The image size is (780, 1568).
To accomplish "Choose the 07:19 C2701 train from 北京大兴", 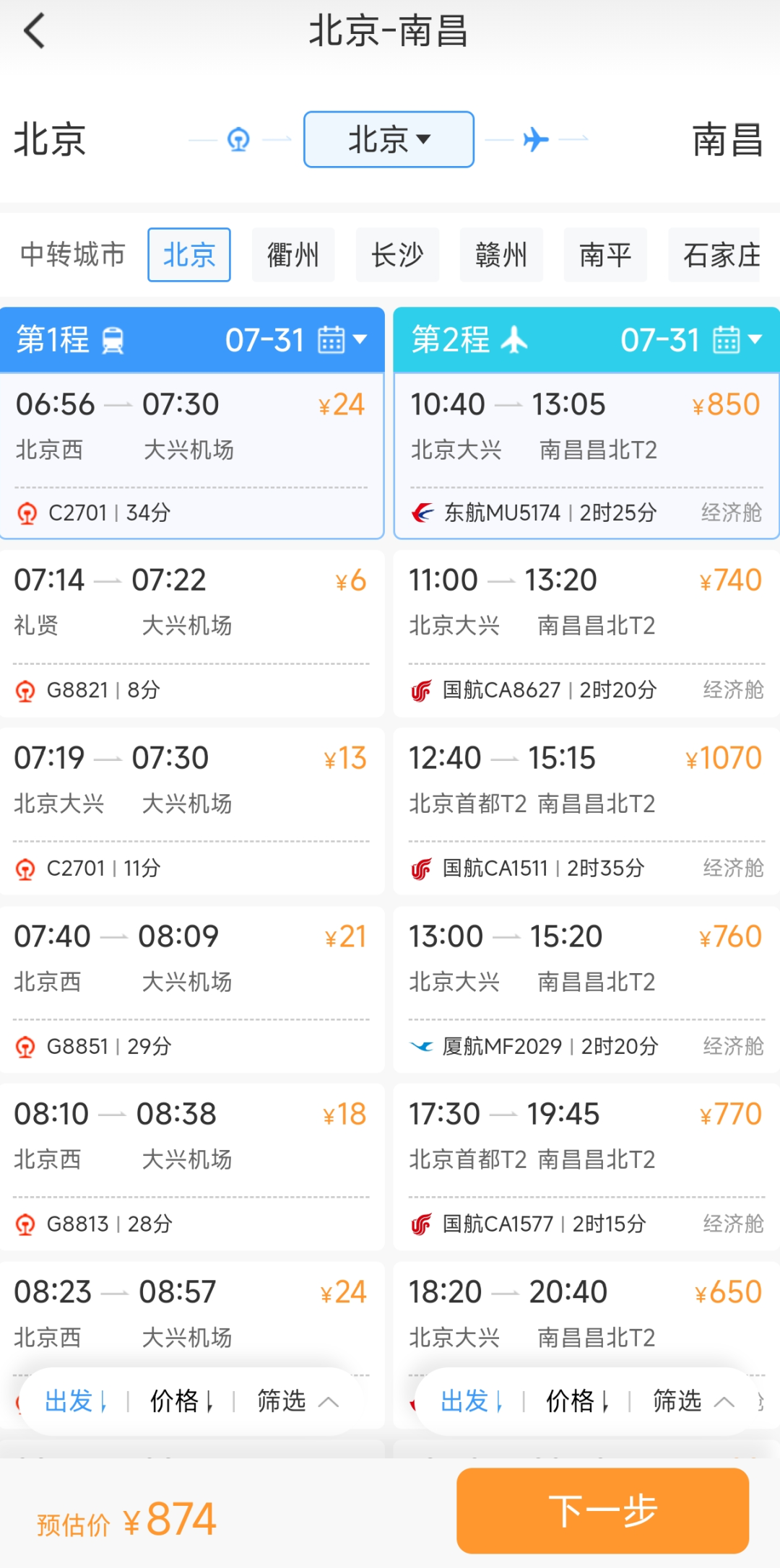I will point(191,811).
